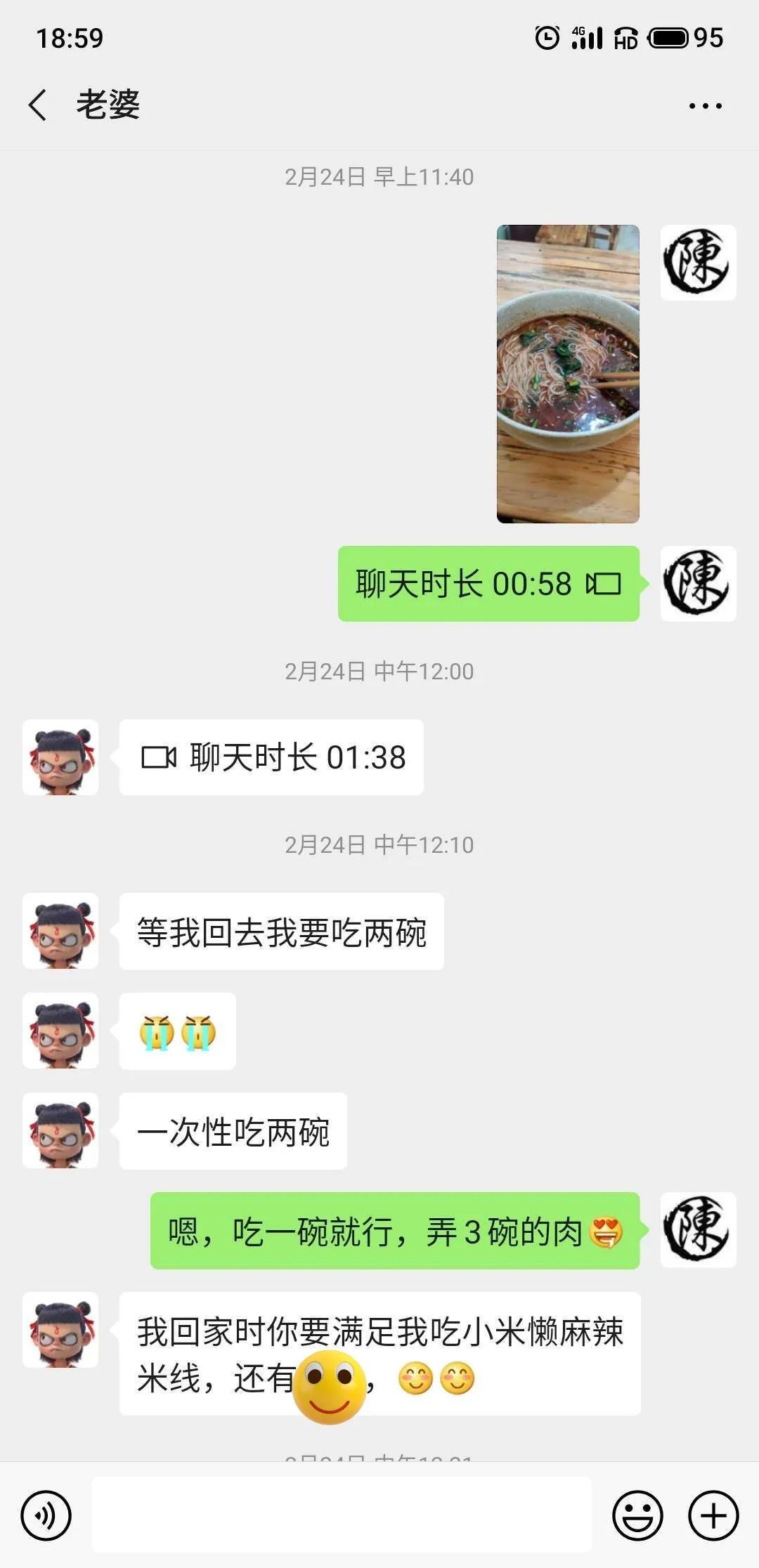Open the emoji sticker panel
The width and height of the screenshot is (759, 1568).
(x=637, y=1515)
